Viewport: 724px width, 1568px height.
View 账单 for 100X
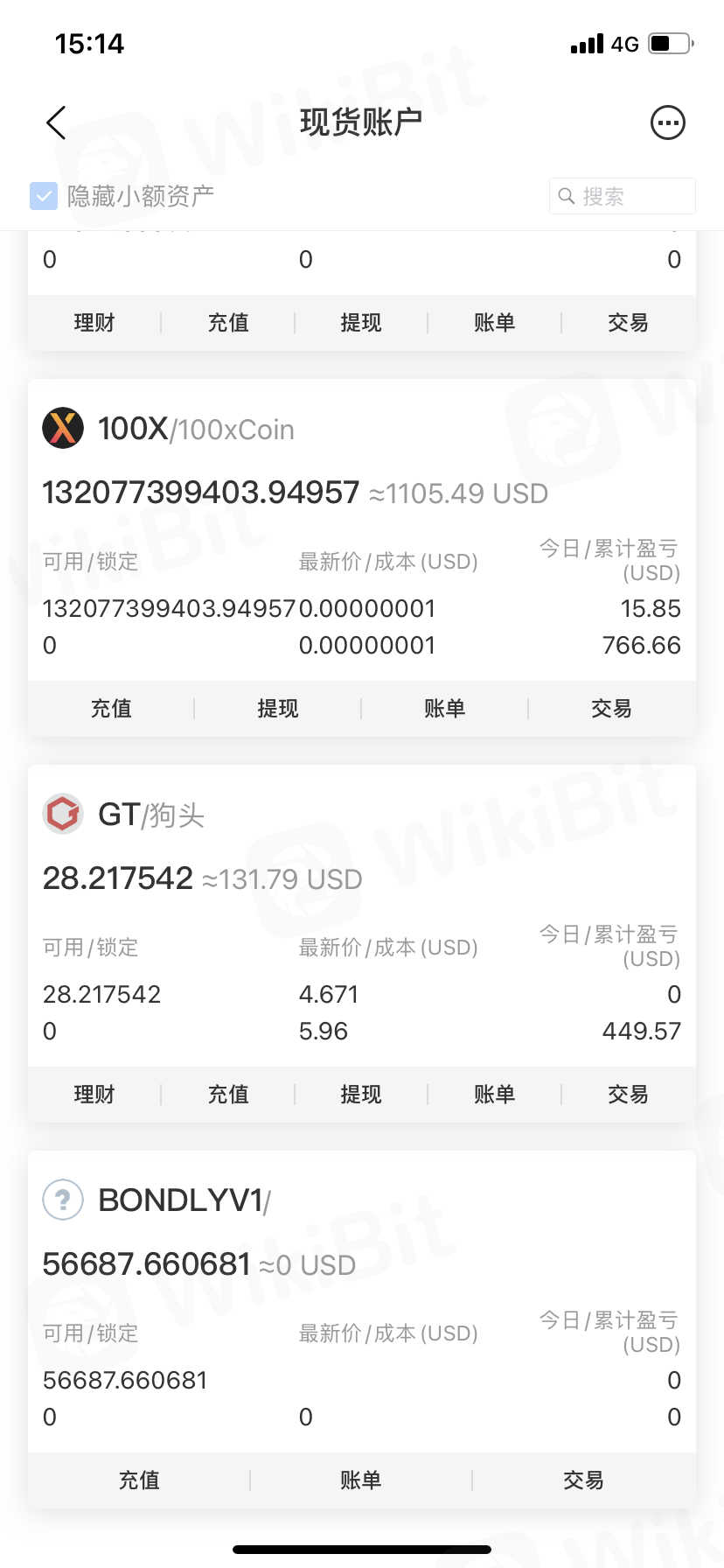point(445,708)
